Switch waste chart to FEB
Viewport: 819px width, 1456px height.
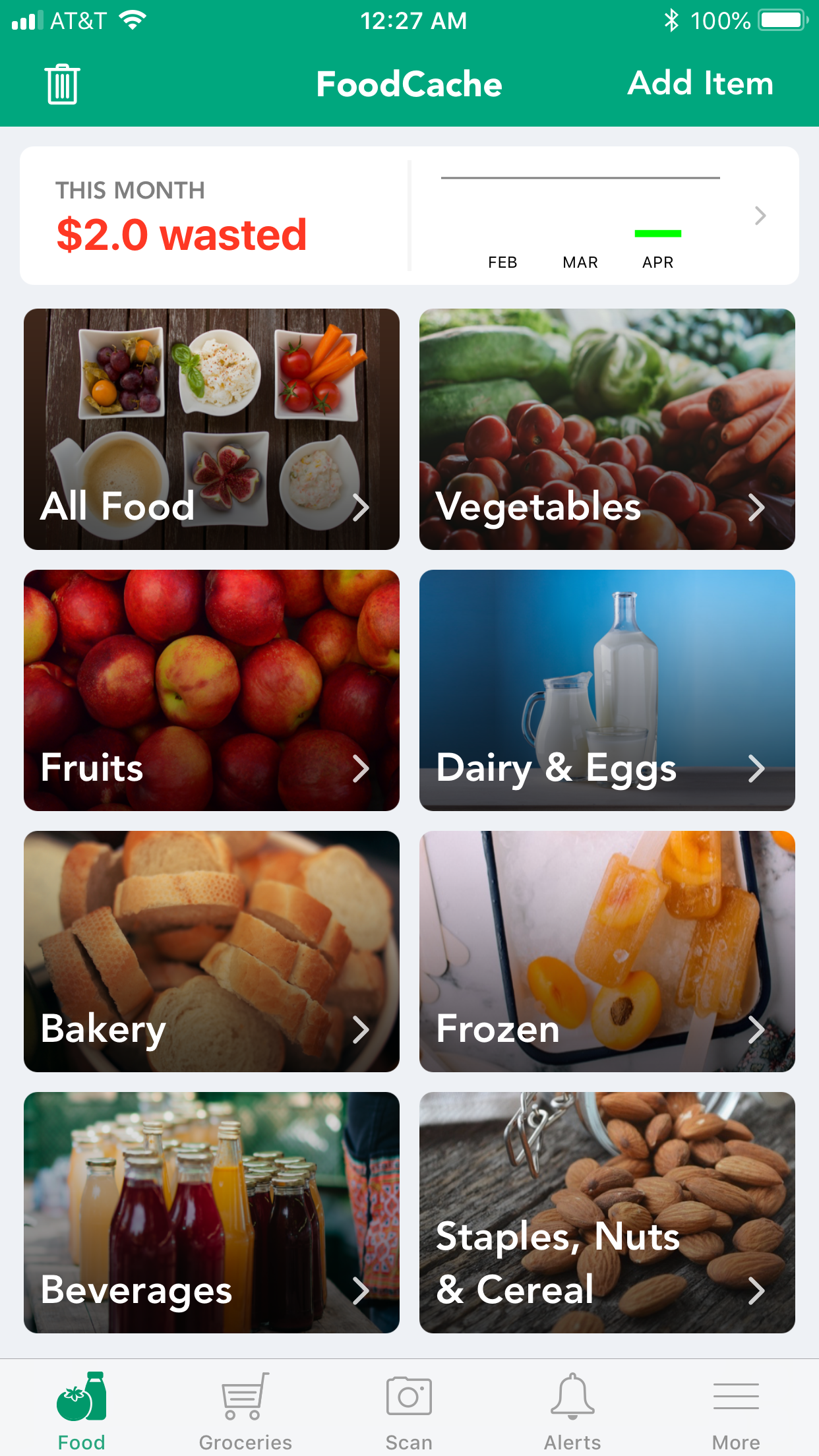[502, 262]
